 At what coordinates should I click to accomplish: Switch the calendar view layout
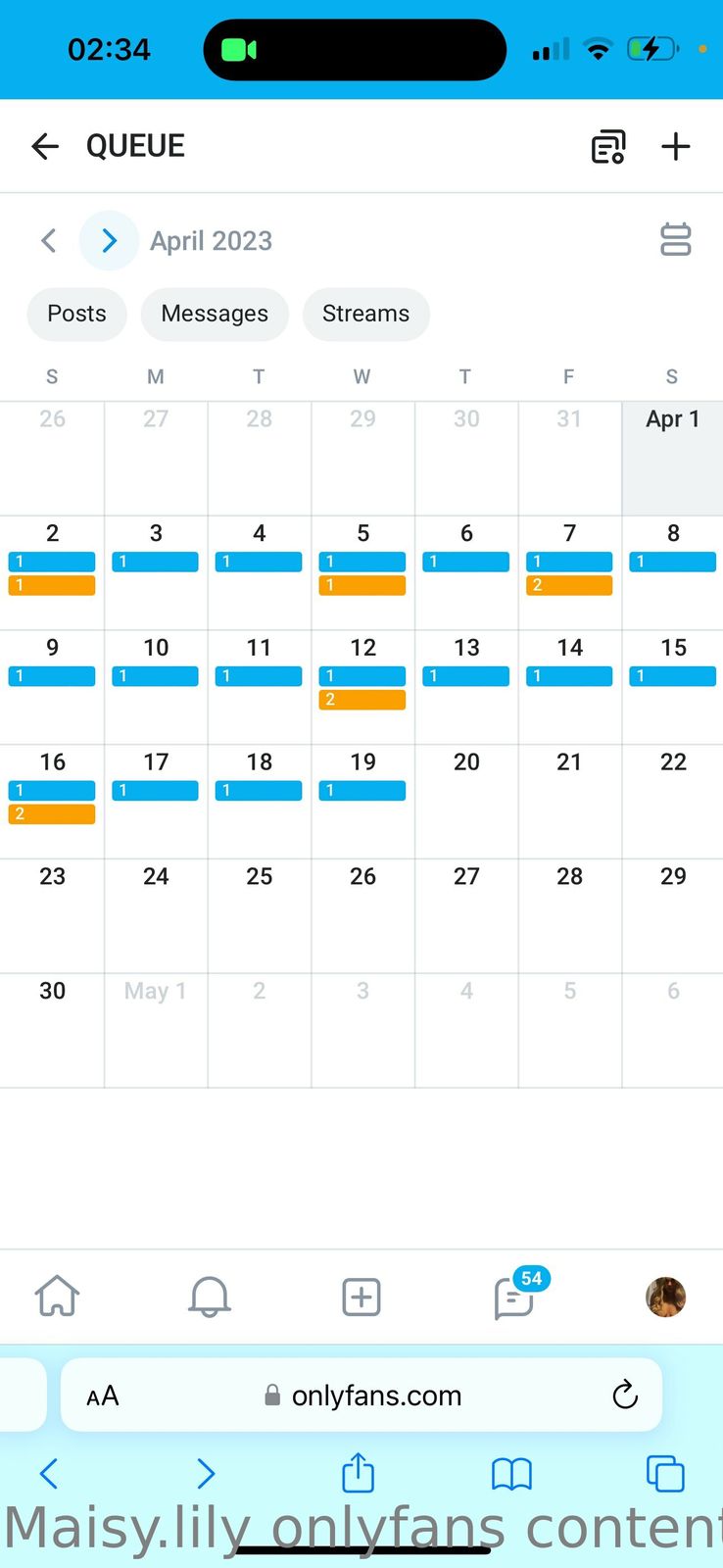coord(675,240)
